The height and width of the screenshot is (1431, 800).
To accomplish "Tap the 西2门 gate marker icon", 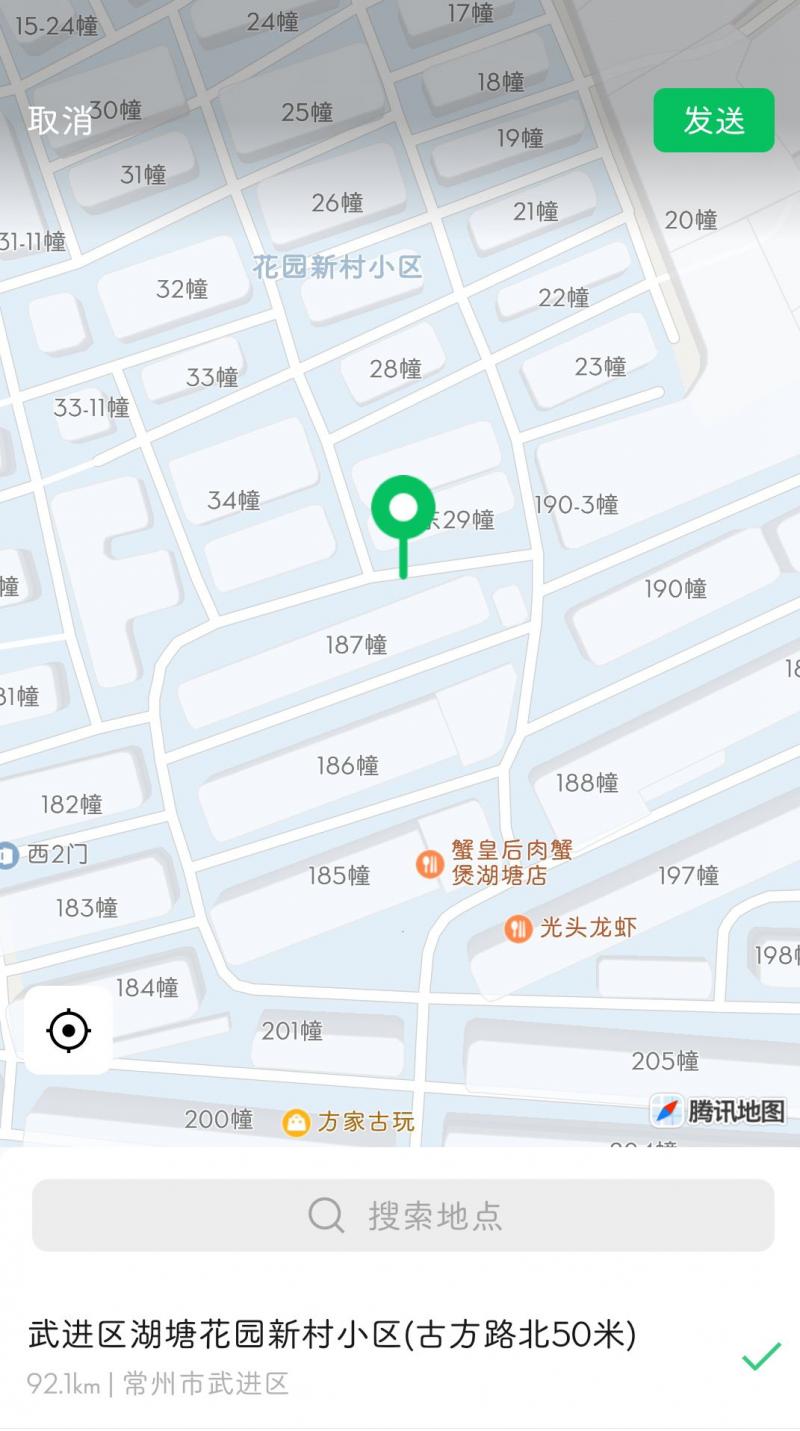I will point(10,853).
